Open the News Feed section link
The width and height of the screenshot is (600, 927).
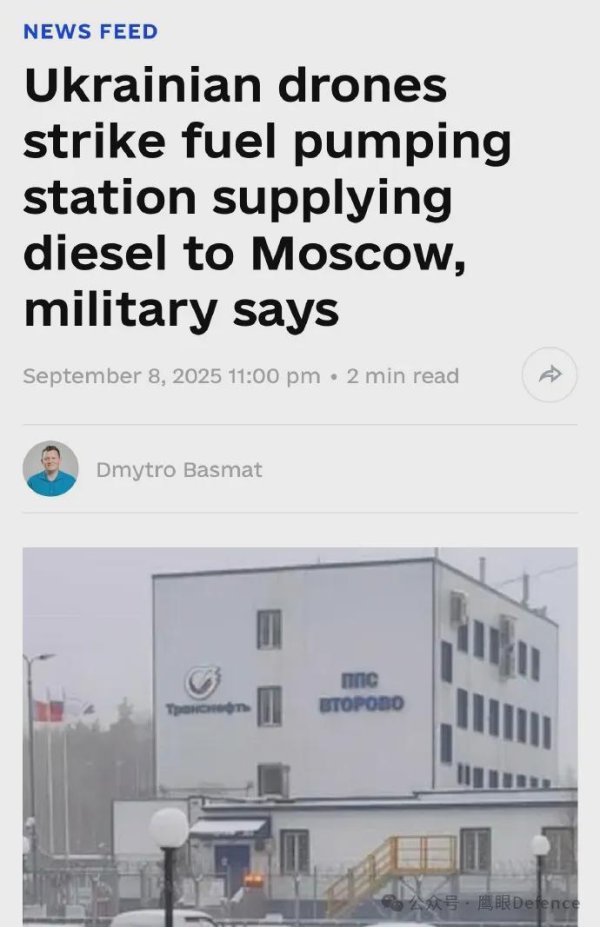90,32
